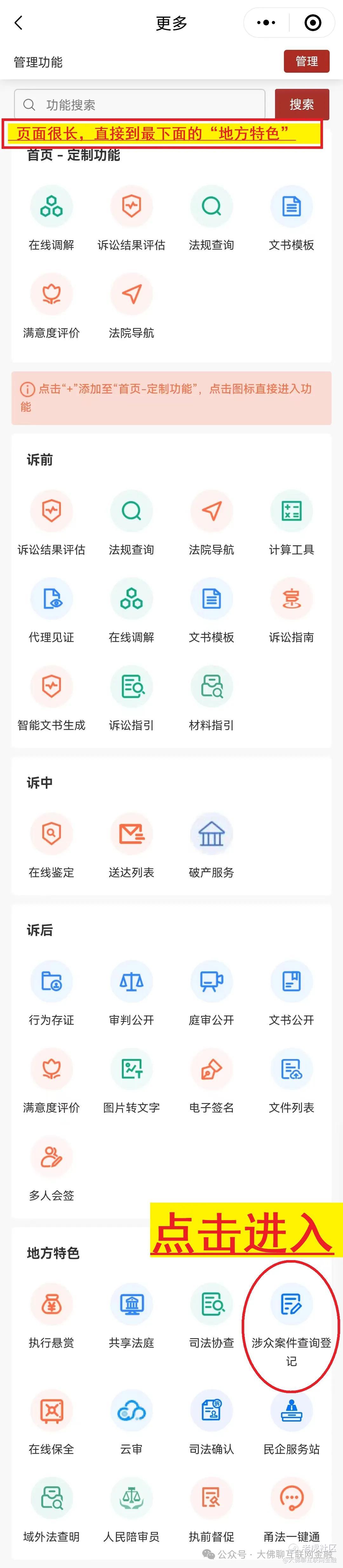Tap the red 管理 button
The width and height of the screenshot is (343, 1568).
(306, 62)
